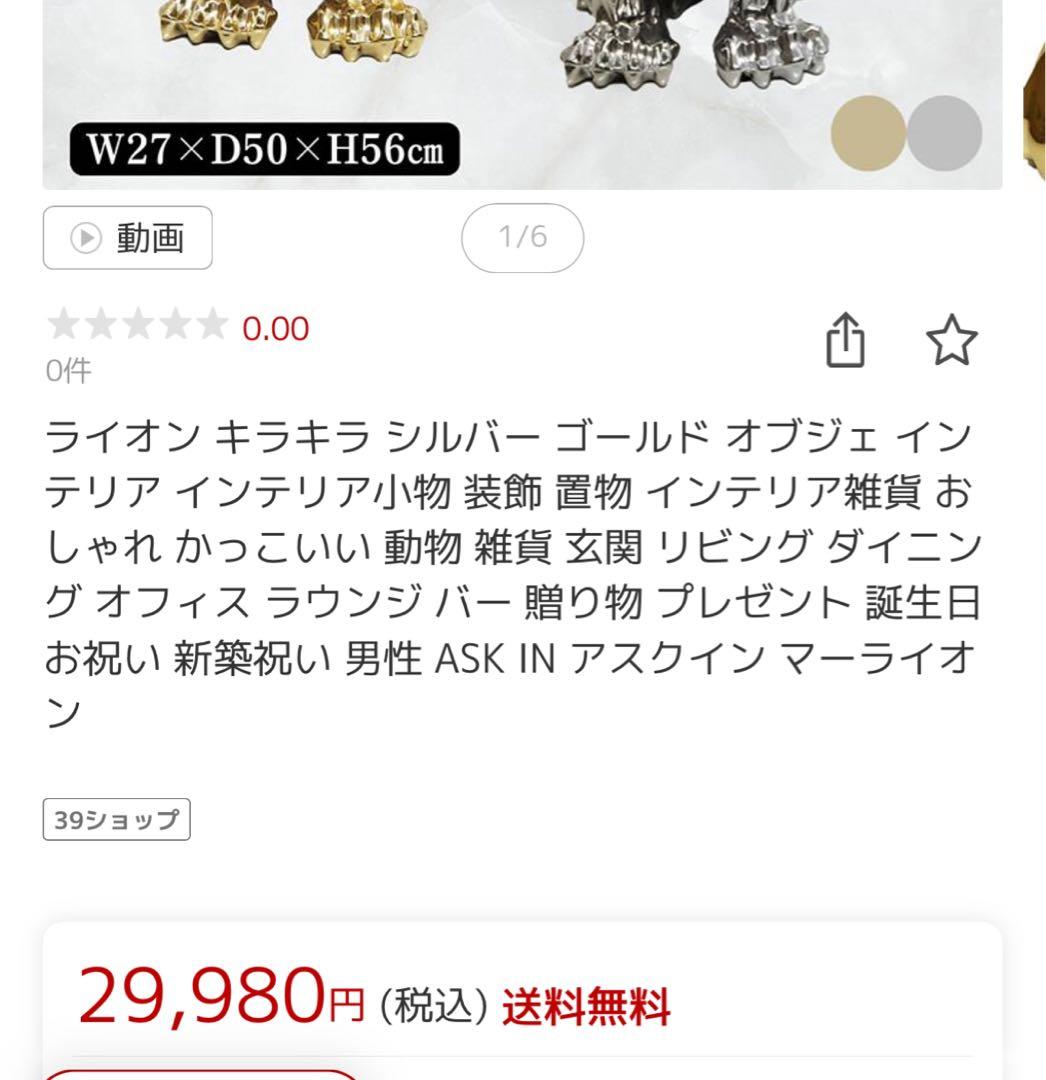Share this lion ornament product
This screenshot has width=1046, height=1080.
(844, 341)
